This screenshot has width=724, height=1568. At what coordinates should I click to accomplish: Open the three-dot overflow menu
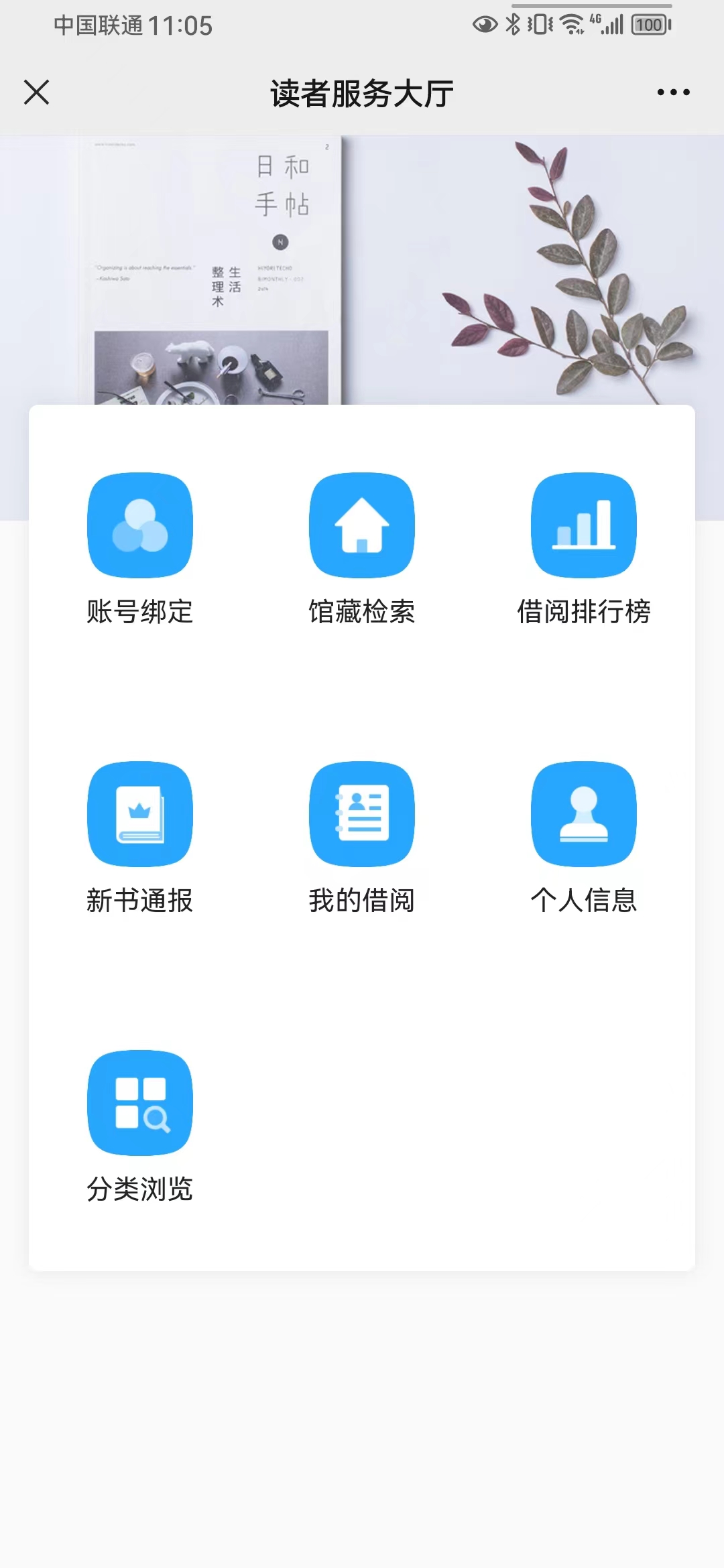point(673,92)
